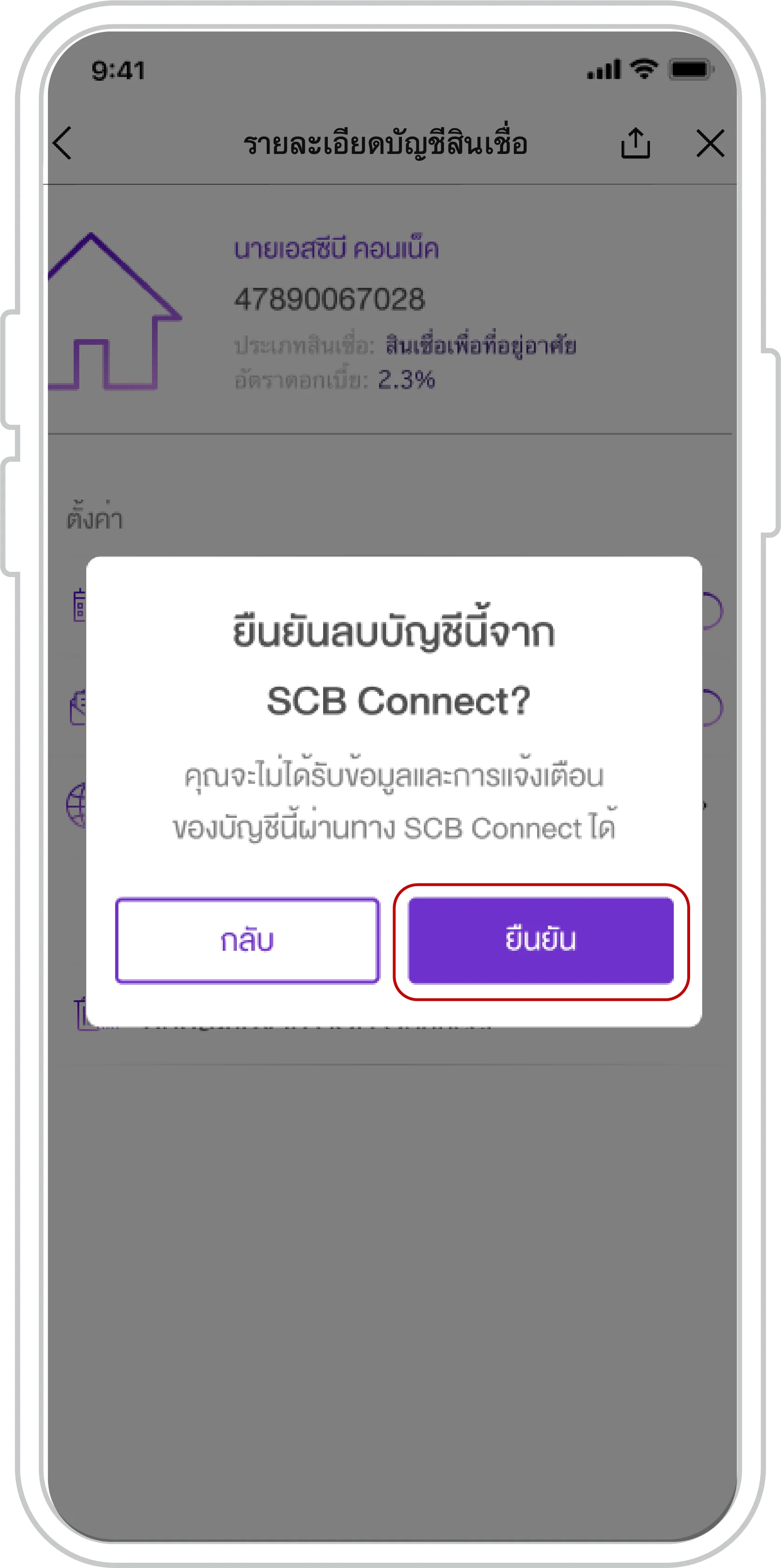Close the loan details page
This screenshot has height=1568, width=781.
(x=710, y=143)
